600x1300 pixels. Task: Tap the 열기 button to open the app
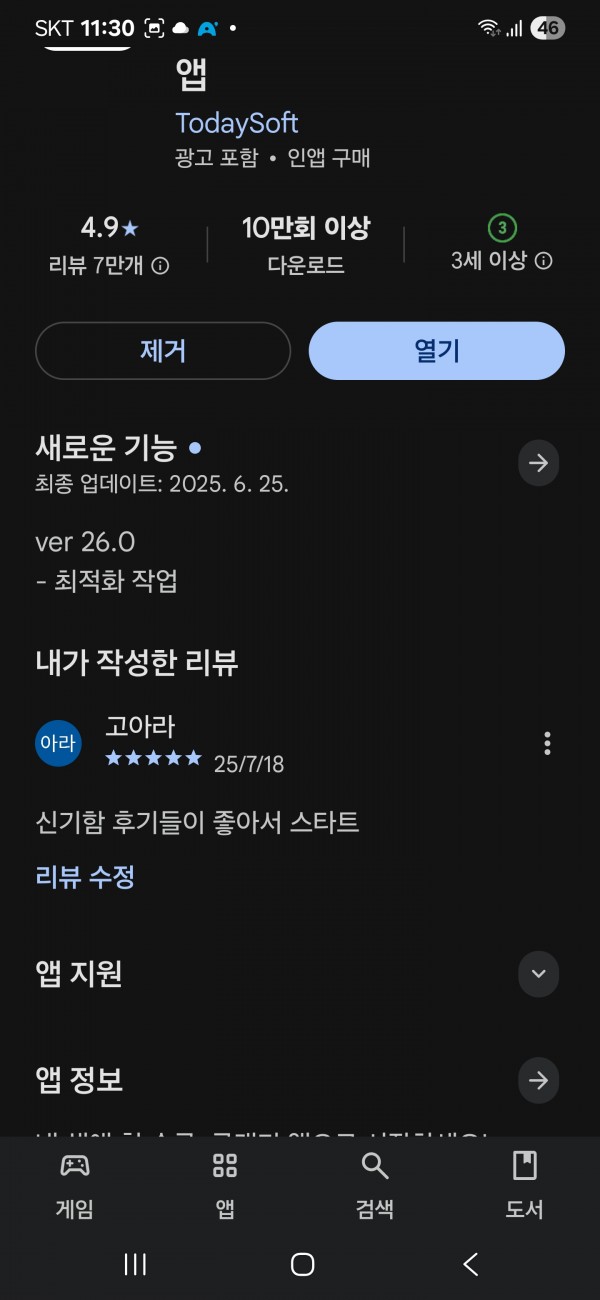[437, 351]
